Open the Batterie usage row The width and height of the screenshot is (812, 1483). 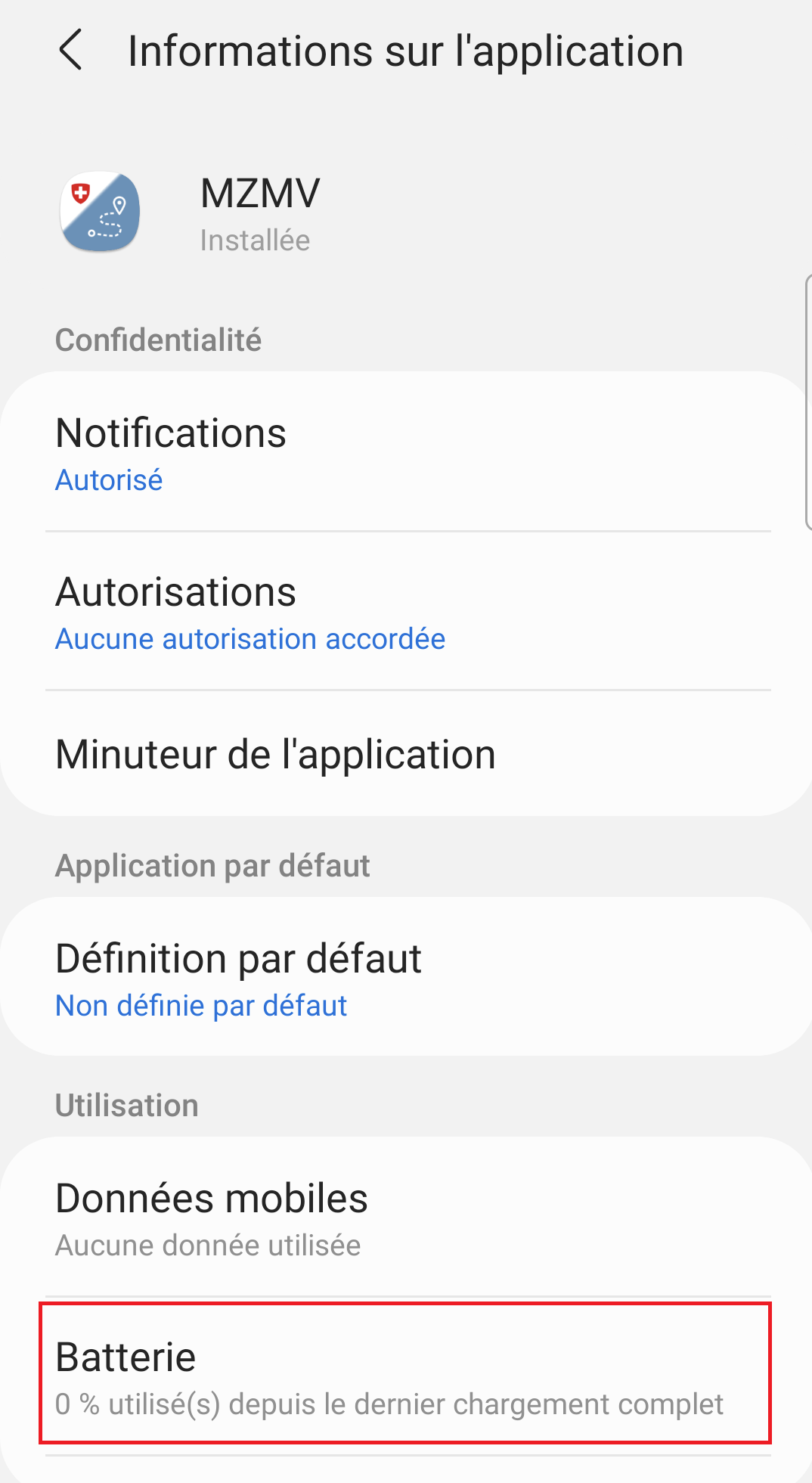pos(406,1373)
